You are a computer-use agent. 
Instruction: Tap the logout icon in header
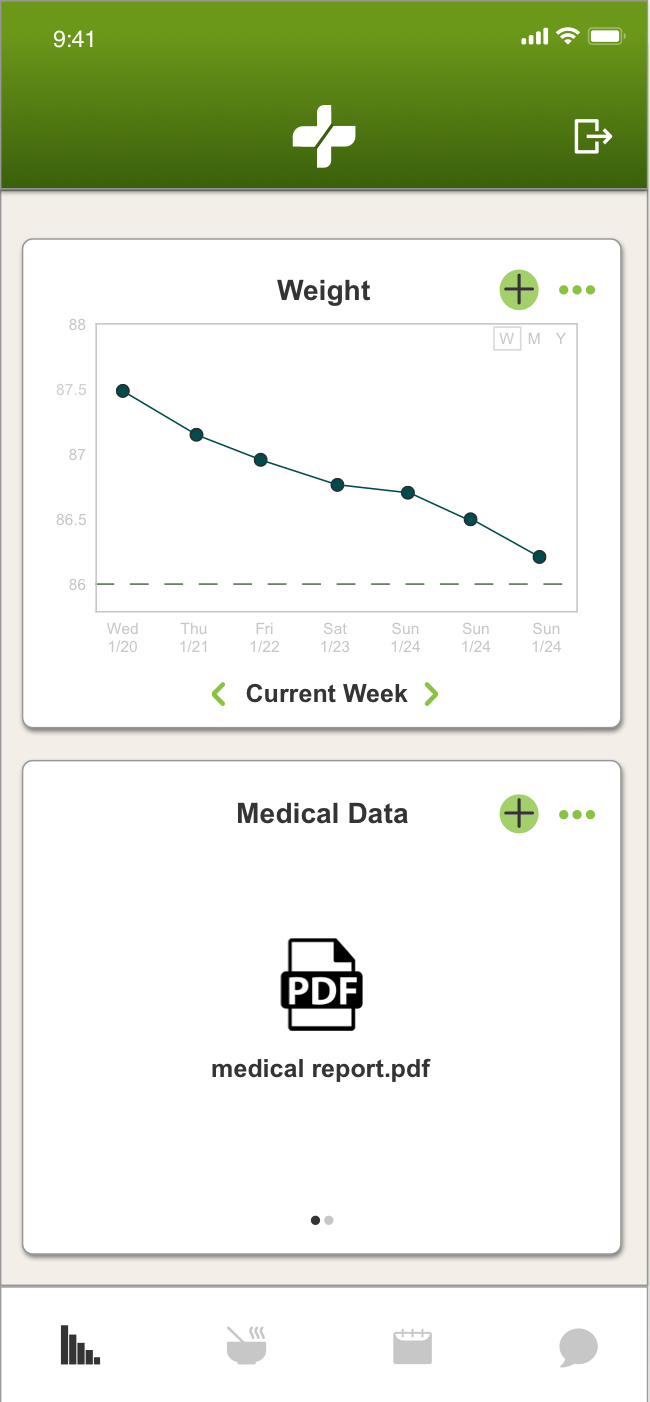tap(592, 136)
